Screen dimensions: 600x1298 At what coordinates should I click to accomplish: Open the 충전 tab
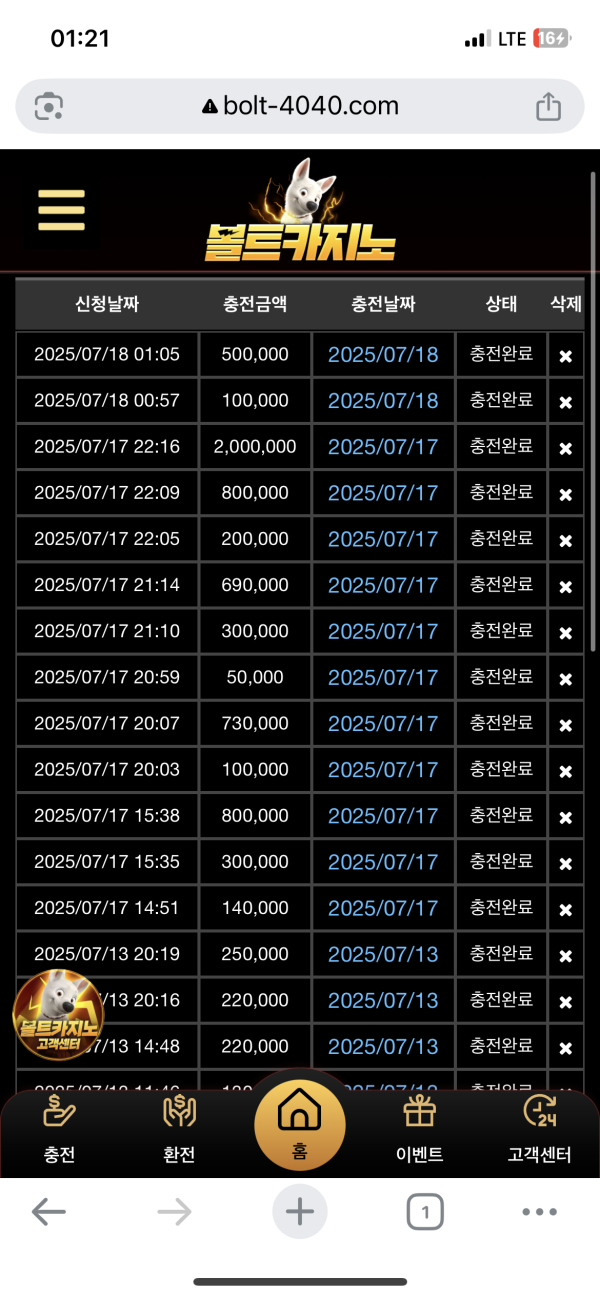click(60, 1129)
